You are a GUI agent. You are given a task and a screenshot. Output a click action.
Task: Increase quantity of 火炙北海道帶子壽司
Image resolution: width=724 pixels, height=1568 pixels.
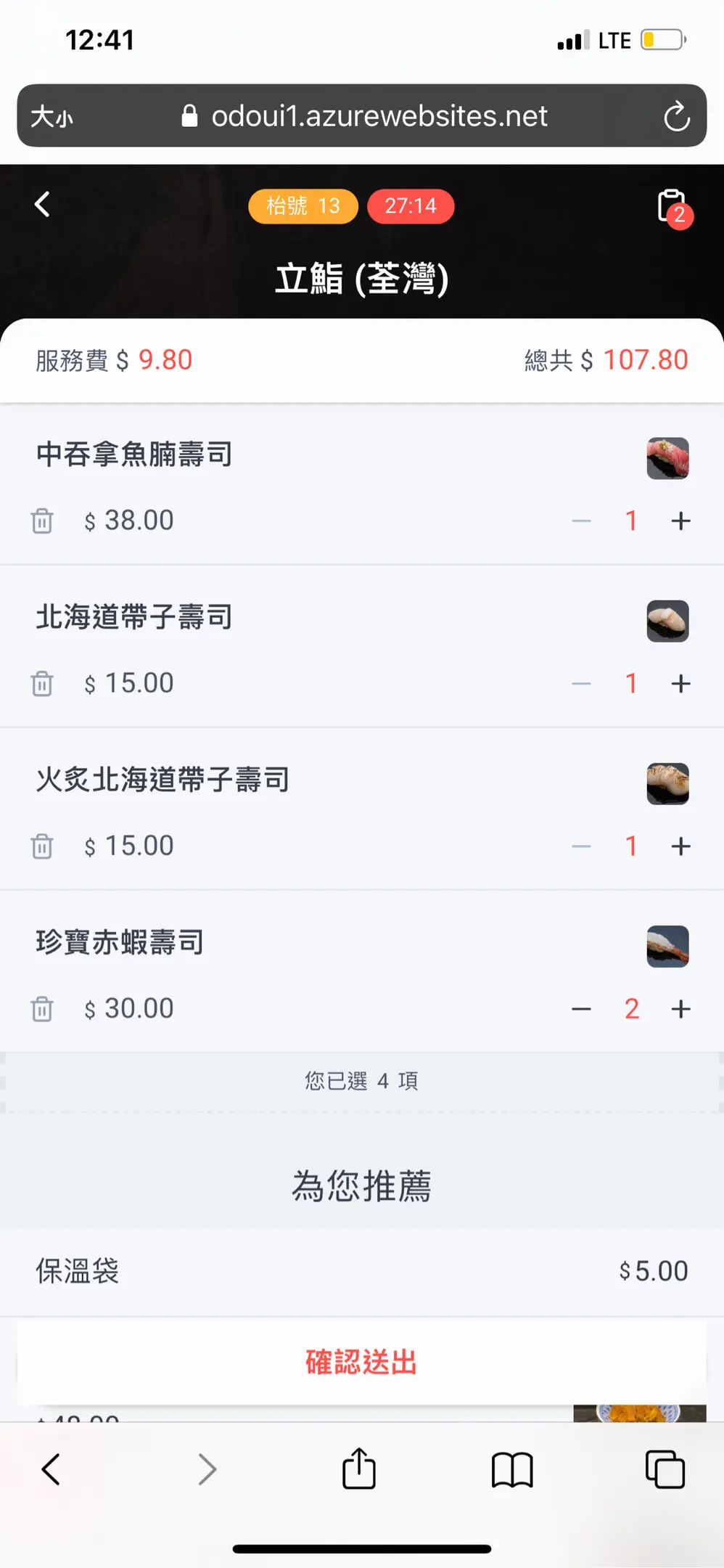[680, 846]
